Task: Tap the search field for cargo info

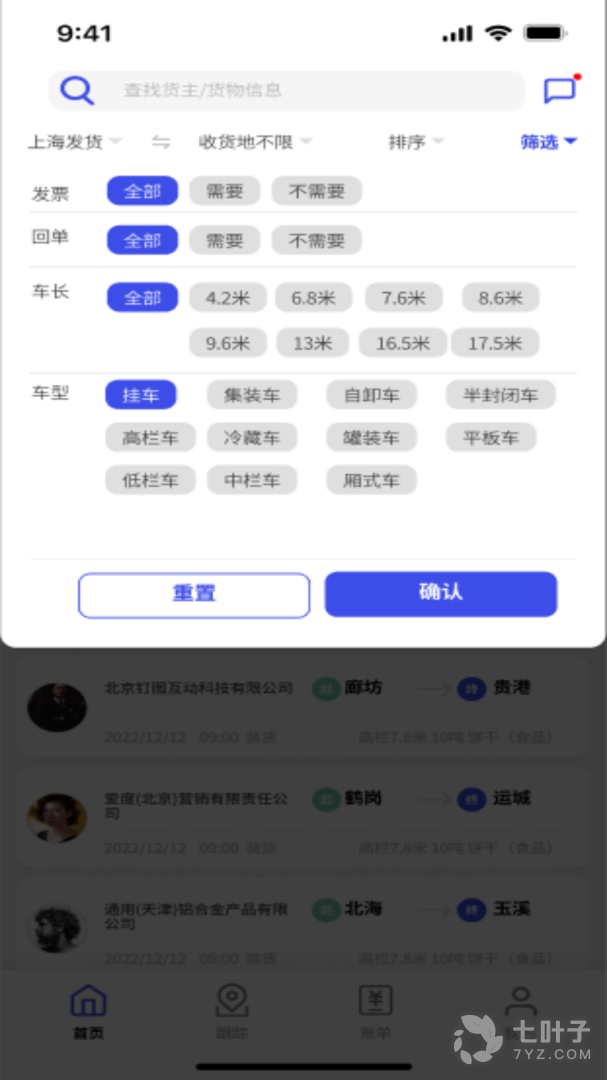Action: tap(300, 90)
